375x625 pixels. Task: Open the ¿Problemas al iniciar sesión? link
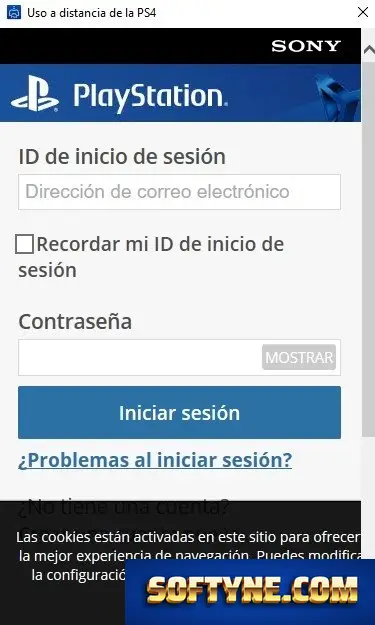coord(155,460)
